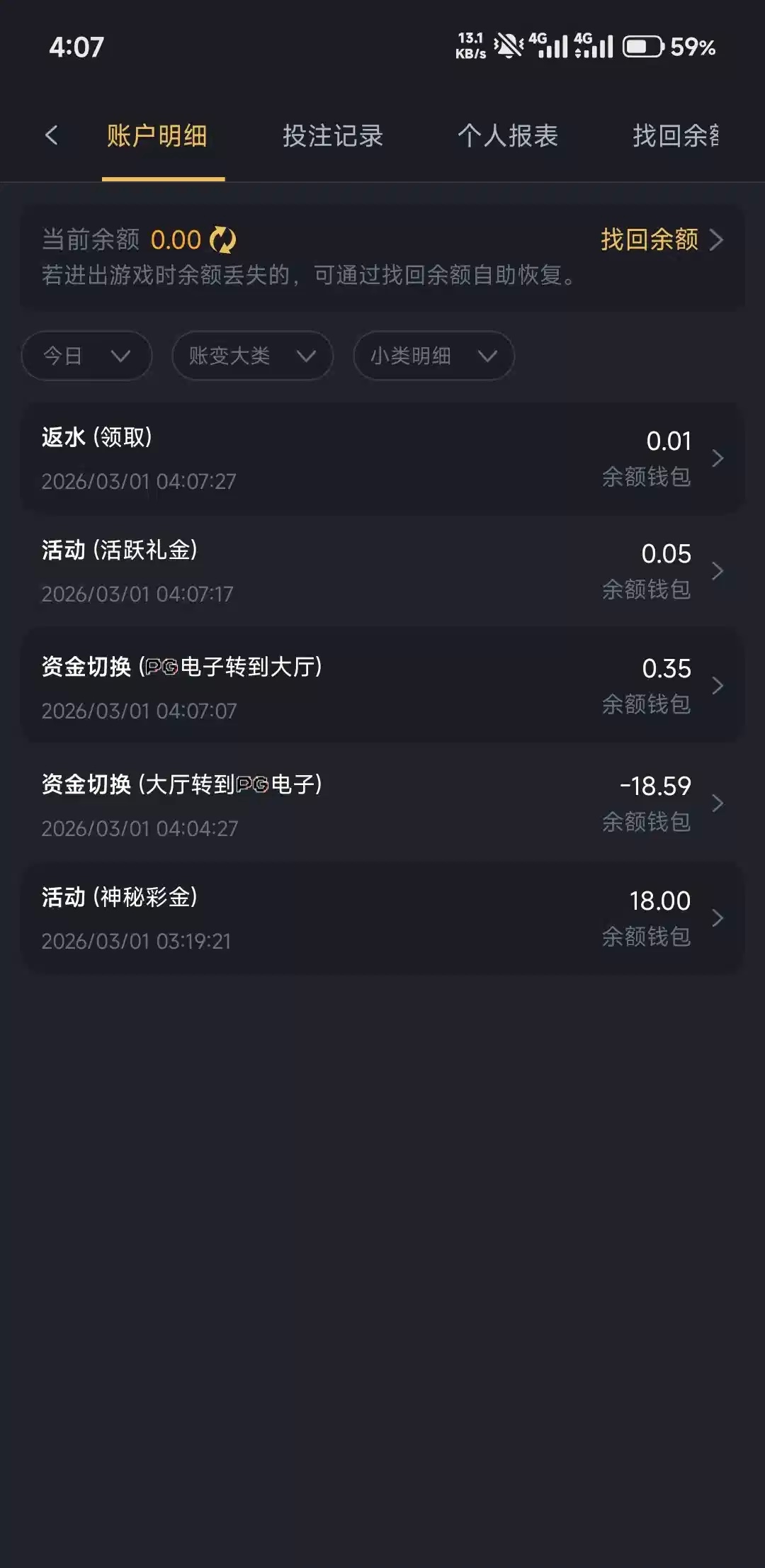Switch to the 个人报表 tab
Viewport: 765px width, 1568px height.
pos(507,135)
